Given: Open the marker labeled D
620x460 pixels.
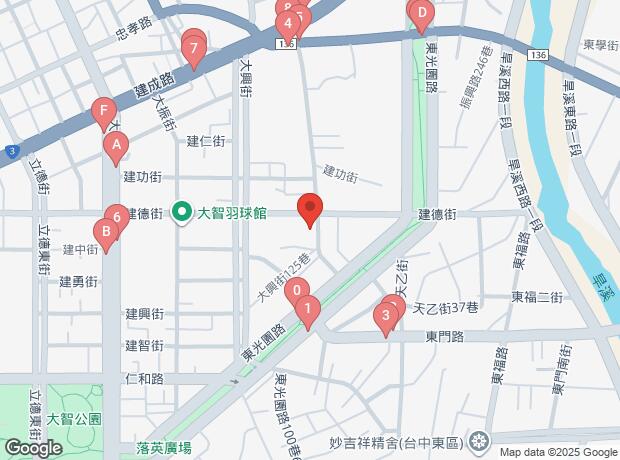Looking at the screenshot, I should (421, 13).
